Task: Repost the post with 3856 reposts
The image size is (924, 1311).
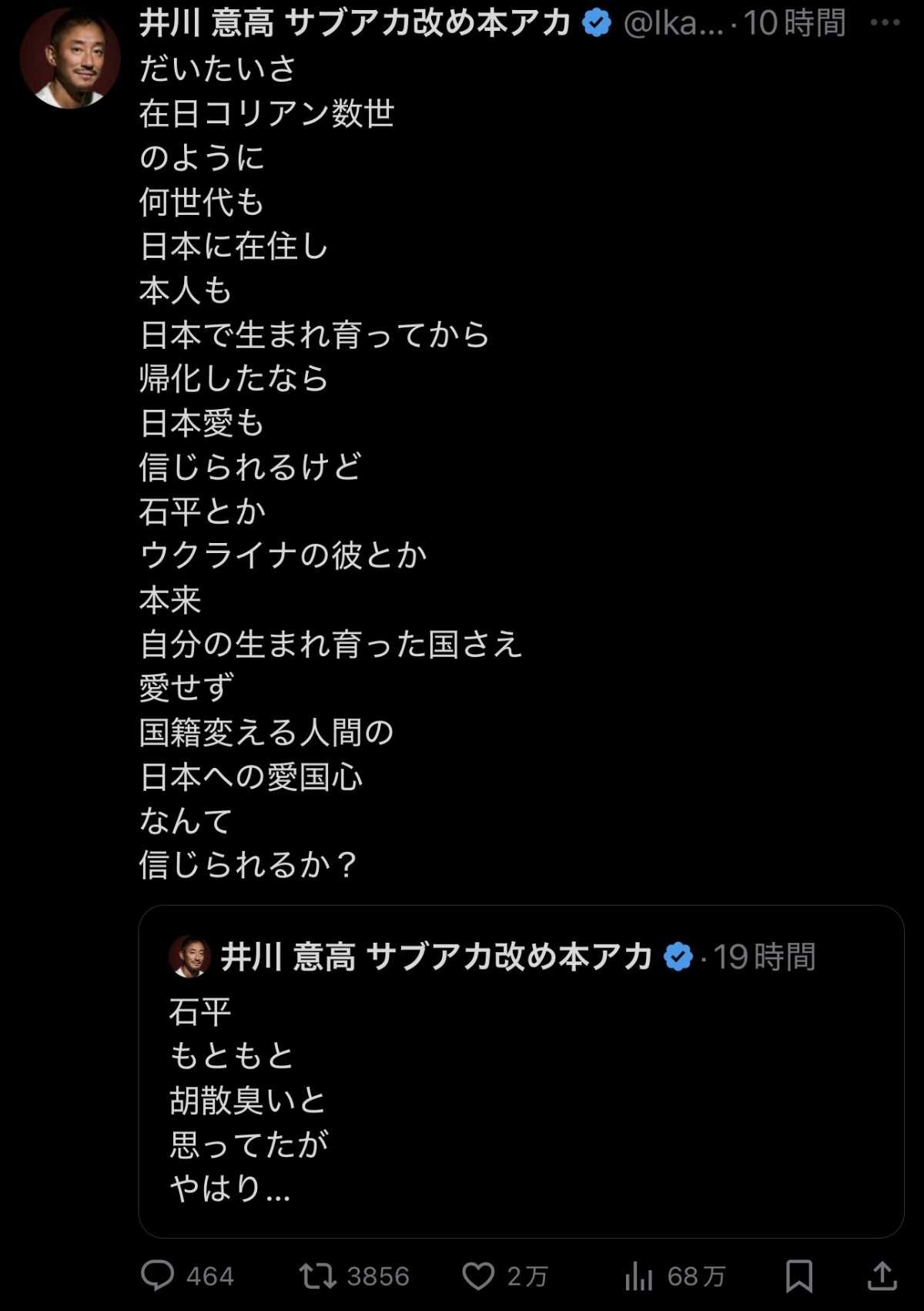Action: 318,1276
